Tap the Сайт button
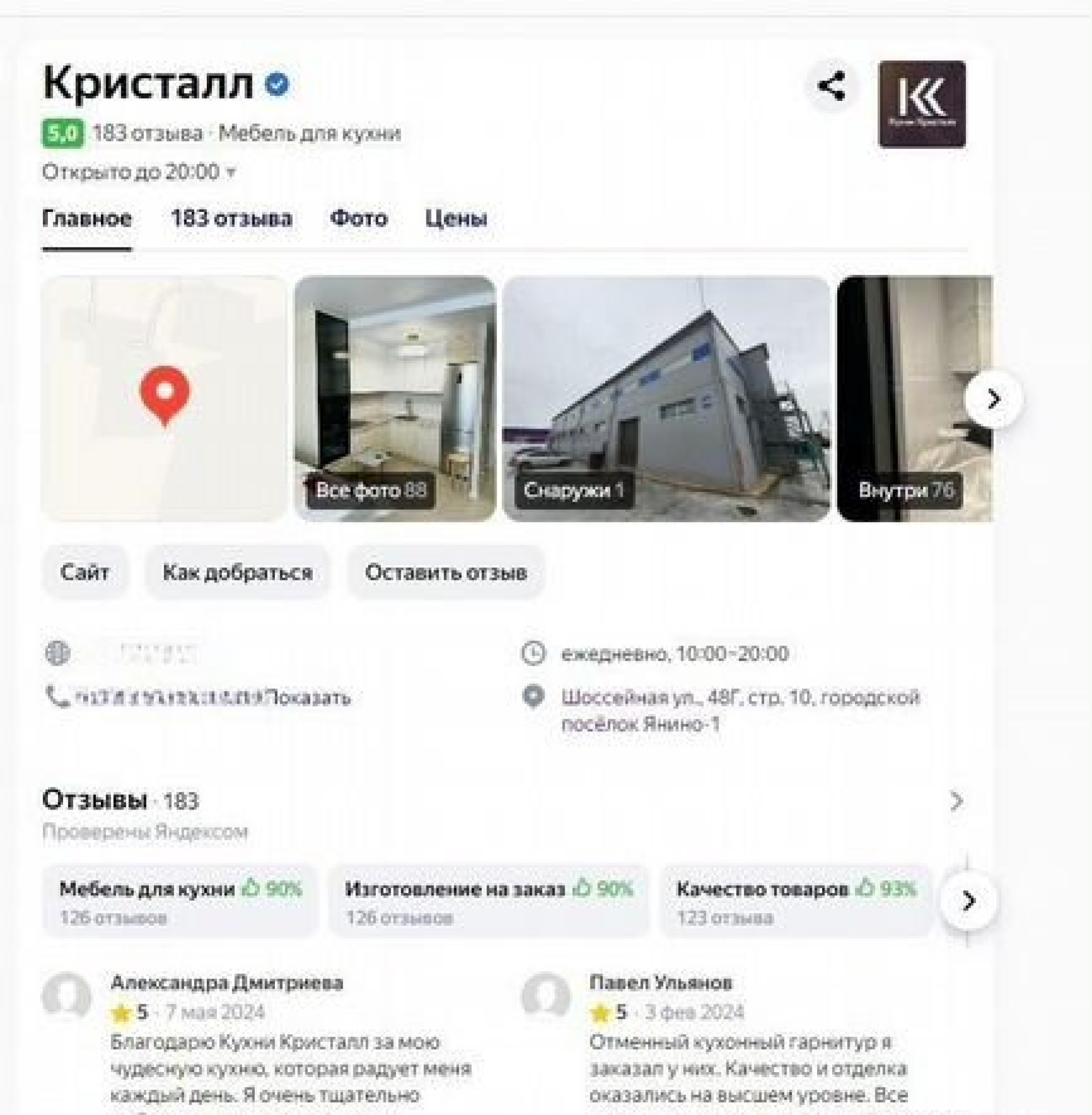Viewport: 1092px width, 1115px height. tap(85, 573)
